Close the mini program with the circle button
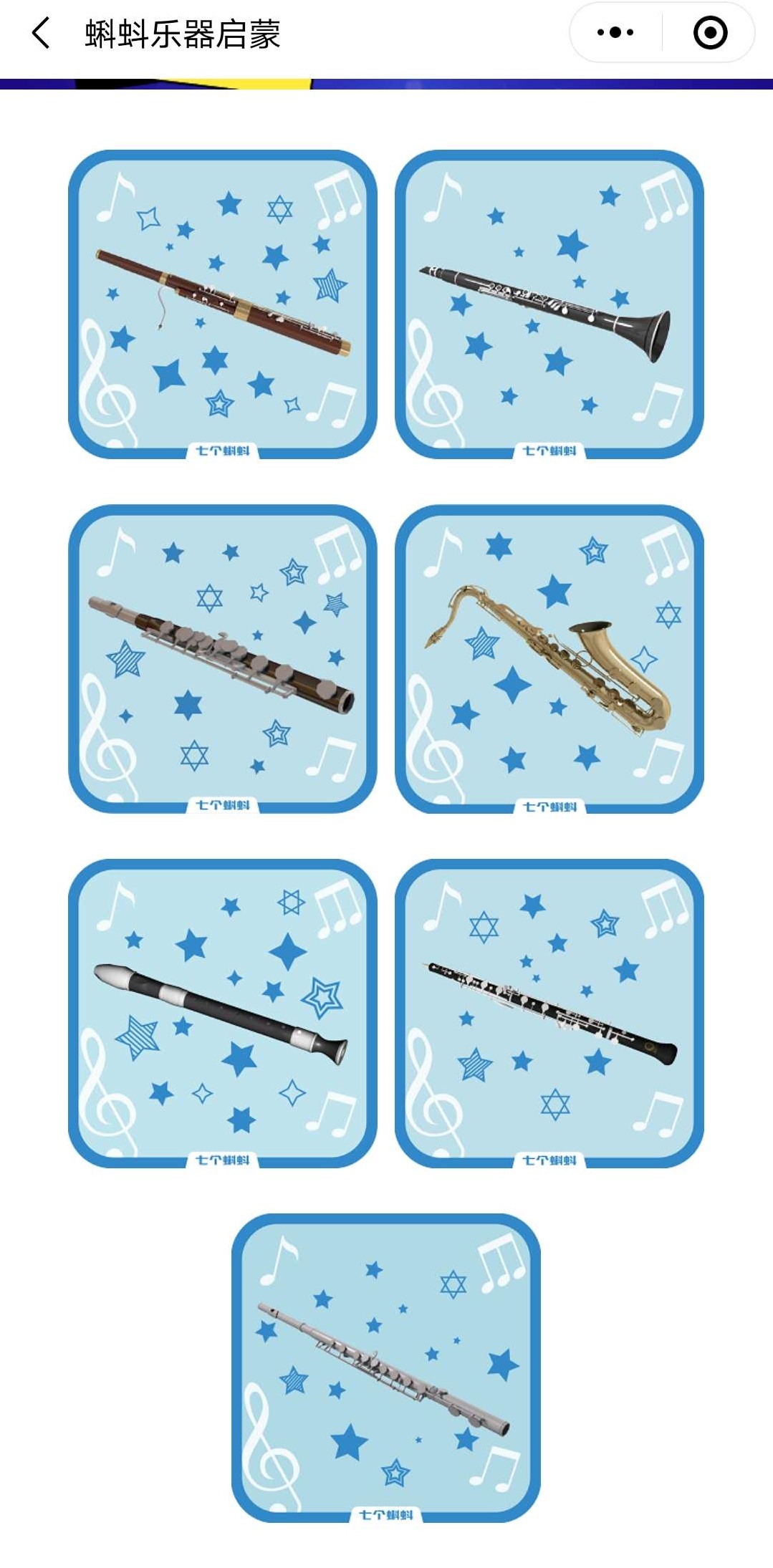 [710, 32]
